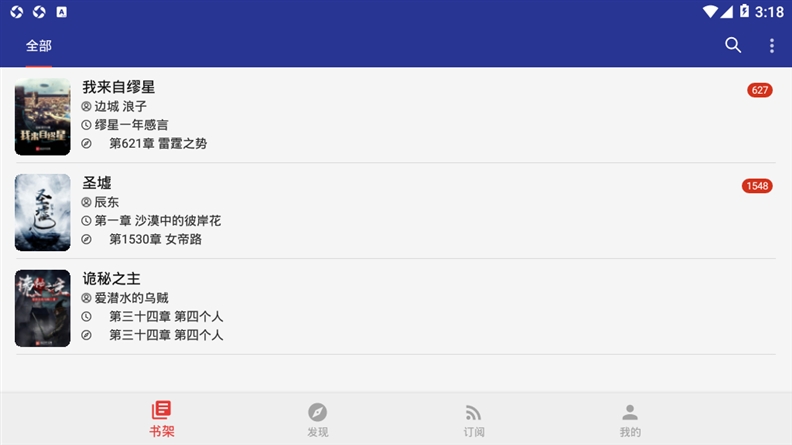Open the overflow menu
792x445 pixels.
pos(771,45)
